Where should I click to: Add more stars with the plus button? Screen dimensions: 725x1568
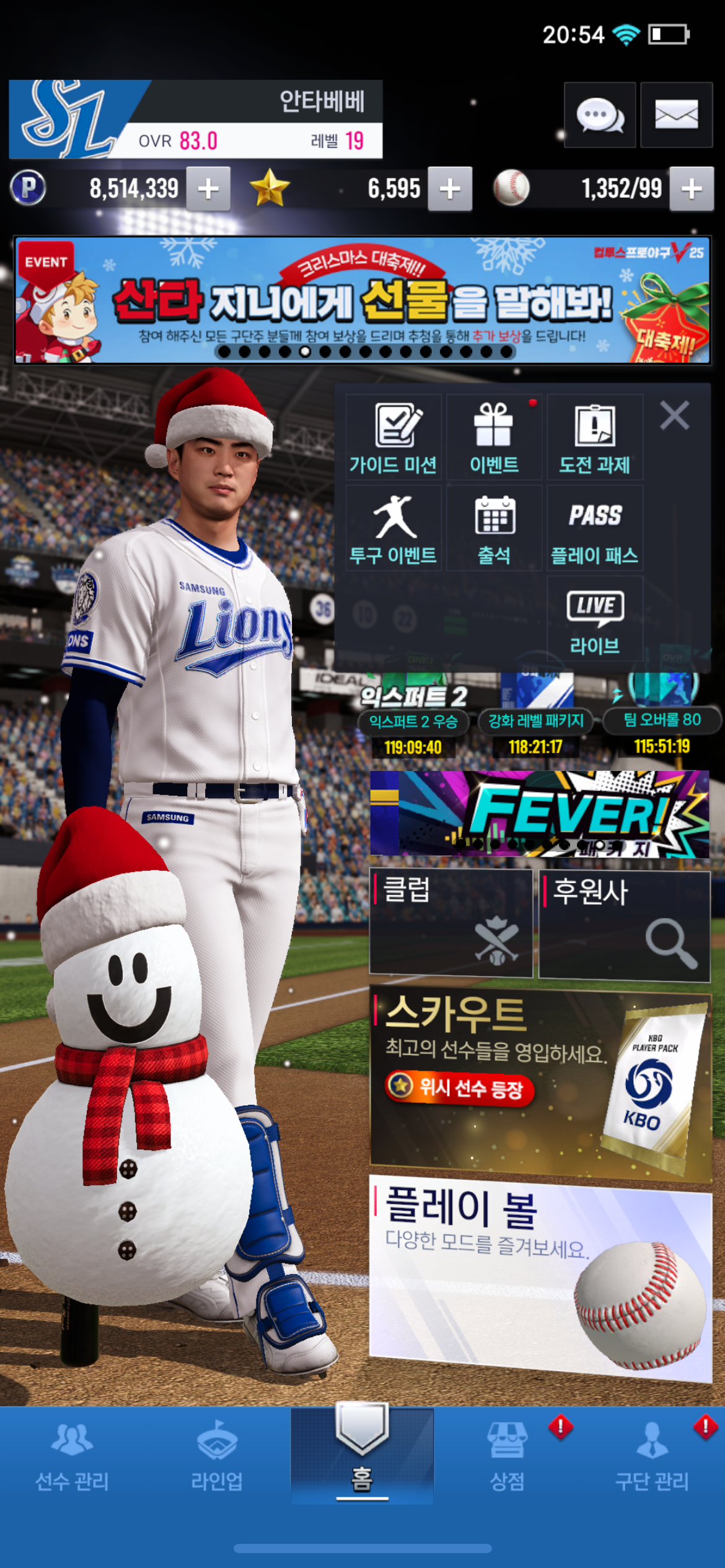[x=450, y=189]
